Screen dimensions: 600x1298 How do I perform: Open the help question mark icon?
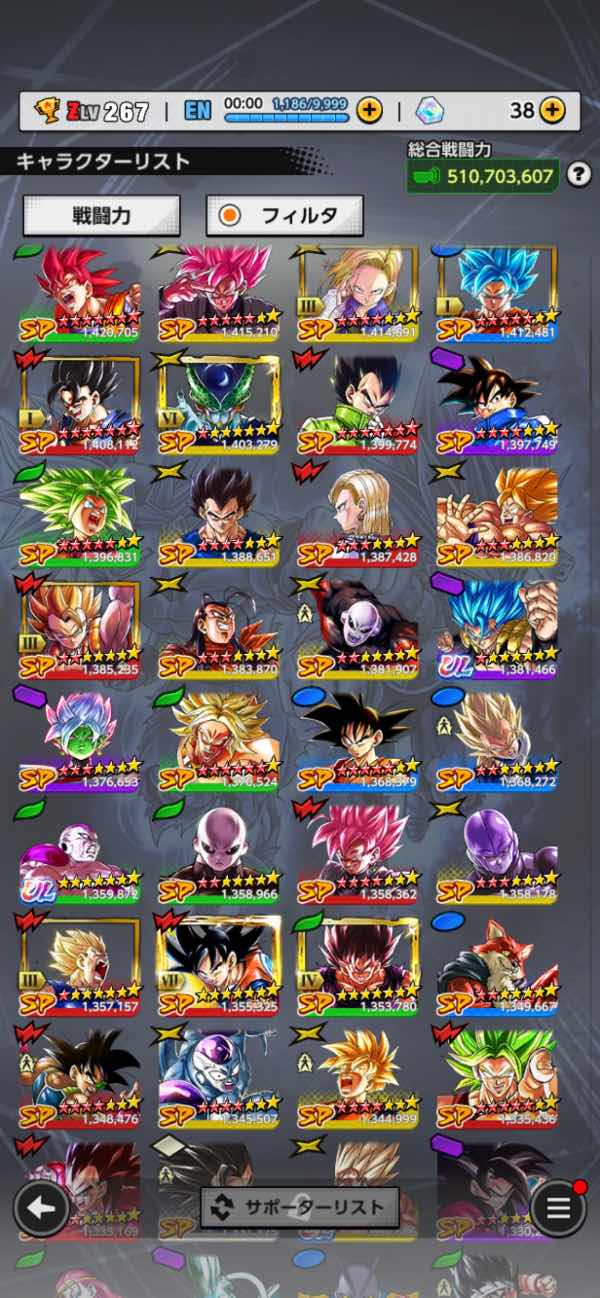pyautogui.click(x=578, y=175)
